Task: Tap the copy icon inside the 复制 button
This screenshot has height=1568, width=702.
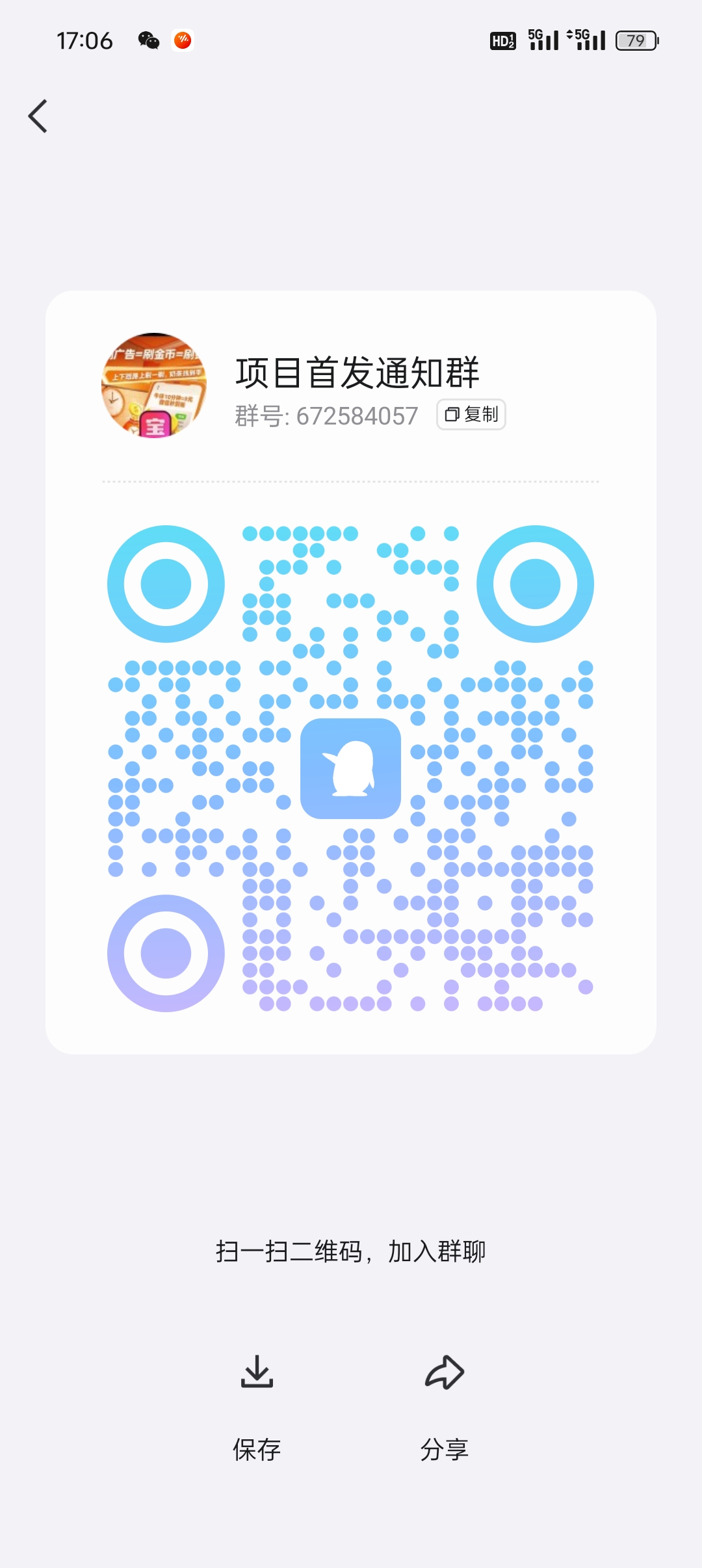Action: (452, 415)
